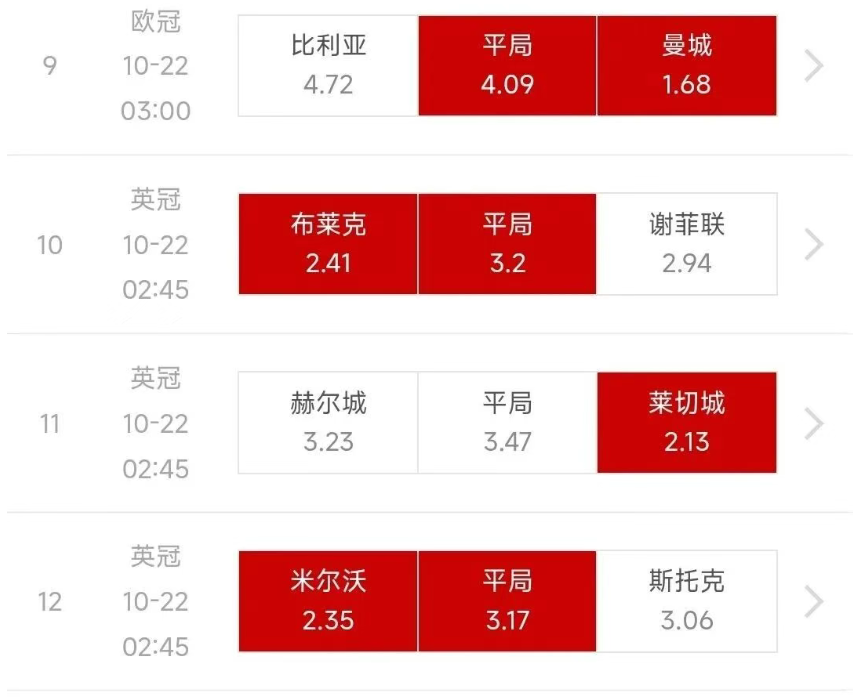Expand the 布莱克 vs 谢菲联 match options

pyautogui.click(x=815, y=244)
